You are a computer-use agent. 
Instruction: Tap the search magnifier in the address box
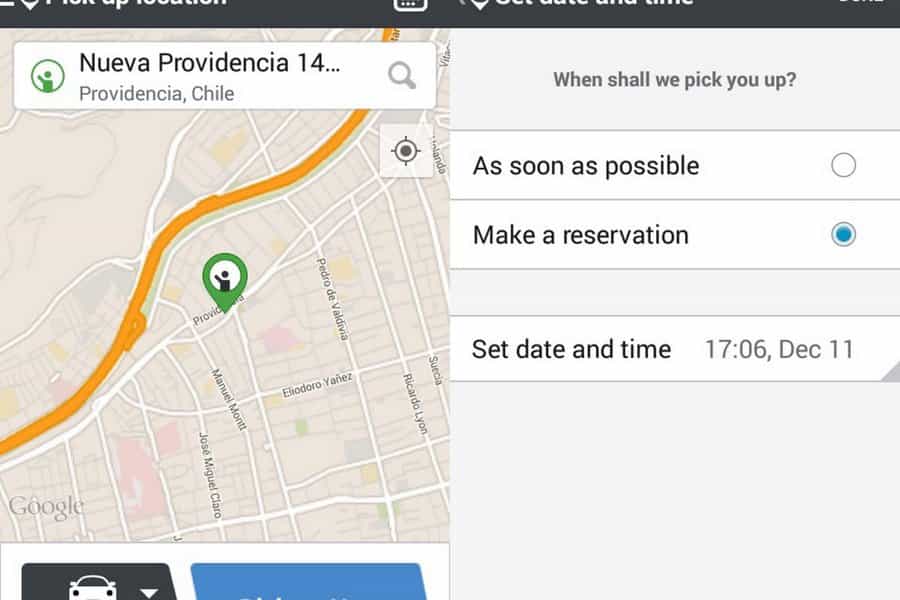pos(402,76)
